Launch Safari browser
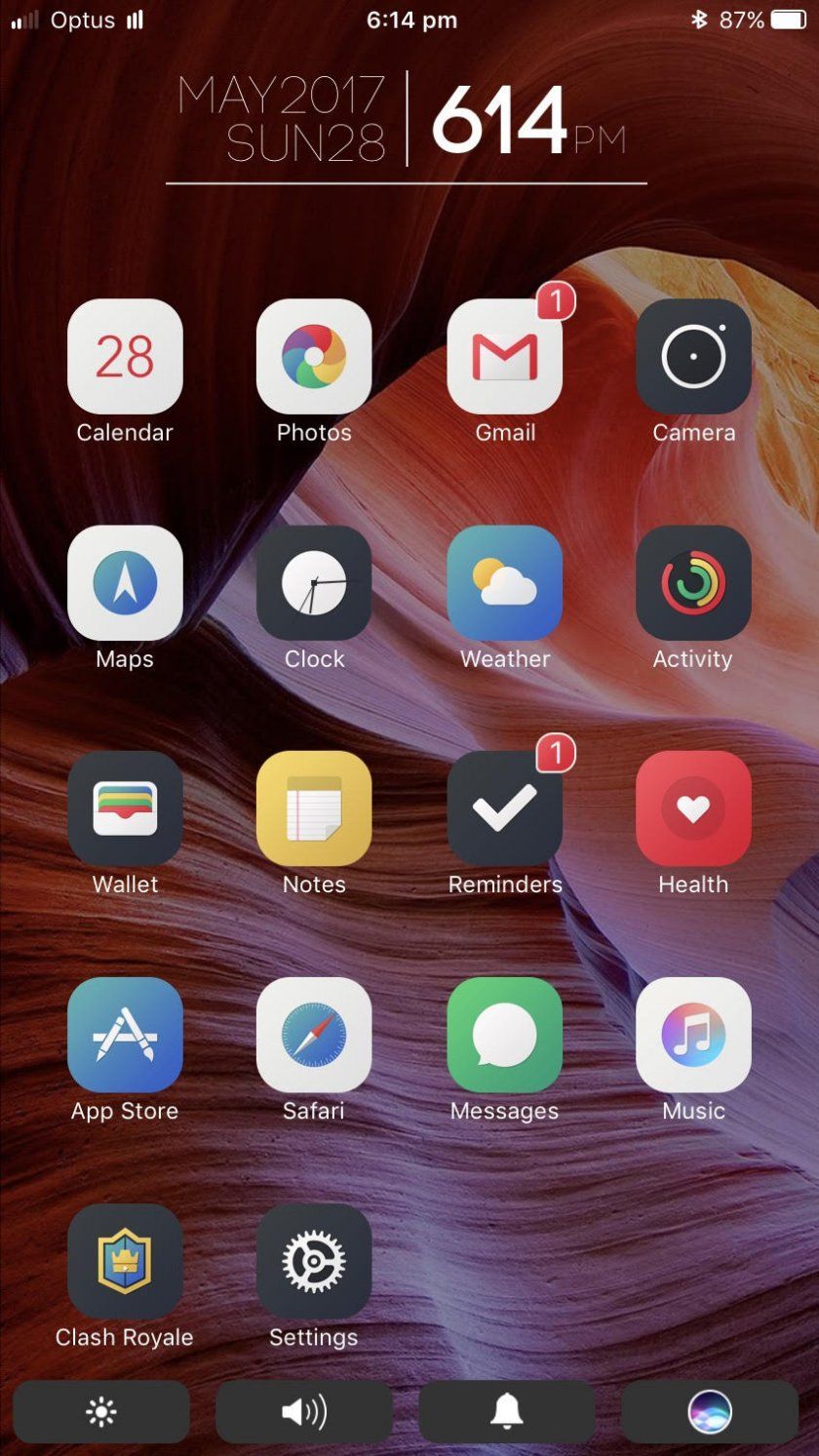819x1456 pixels. [x=313, y=1036]
